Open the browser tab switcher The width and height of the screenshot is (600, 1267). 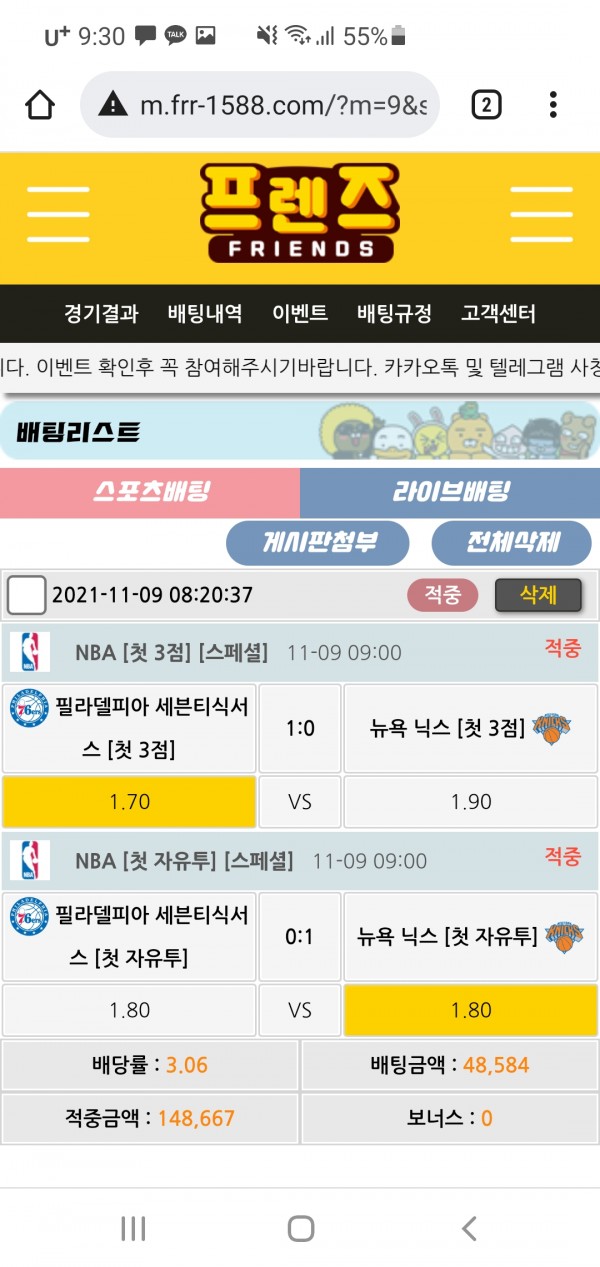[486, 104]
